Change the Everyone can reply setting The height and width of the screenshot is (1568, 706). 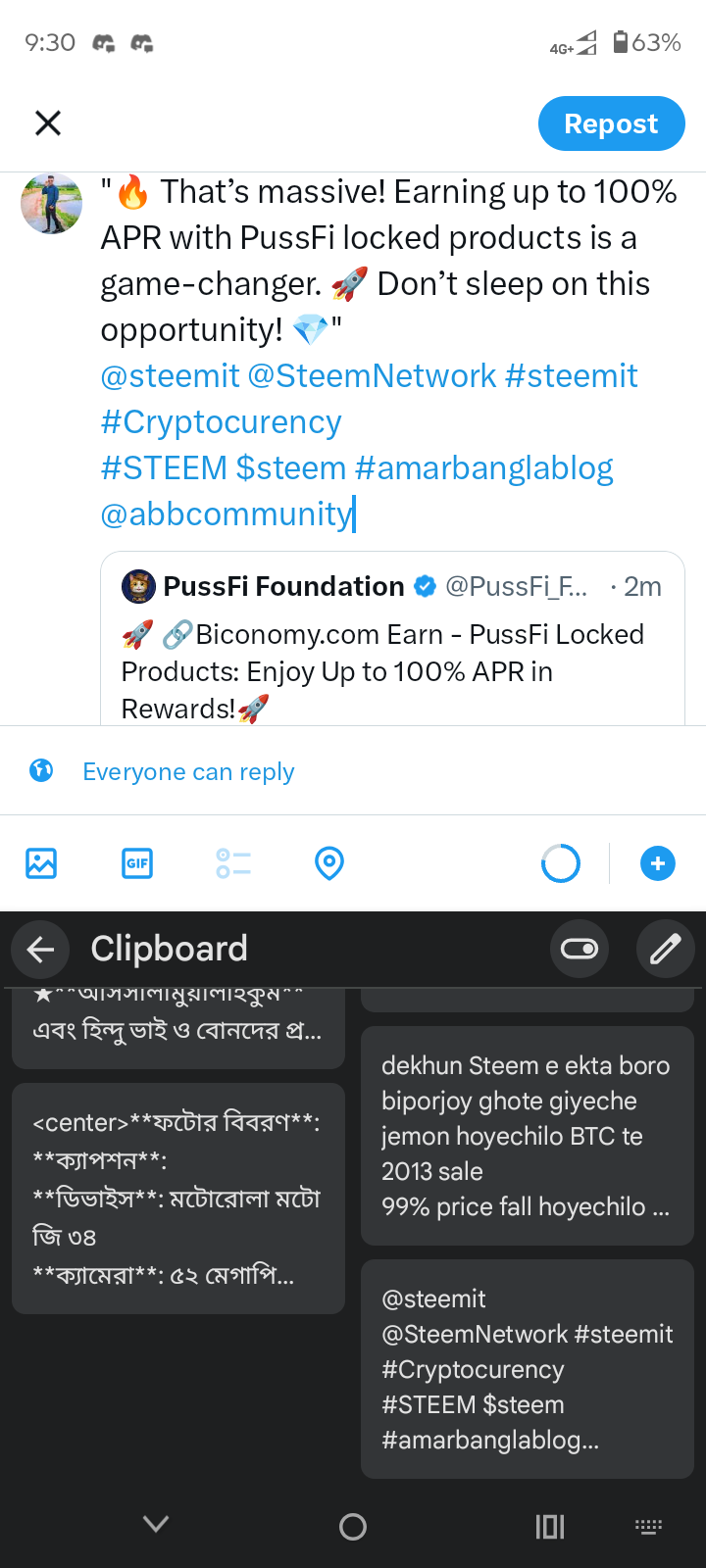(x=187, y=772)
